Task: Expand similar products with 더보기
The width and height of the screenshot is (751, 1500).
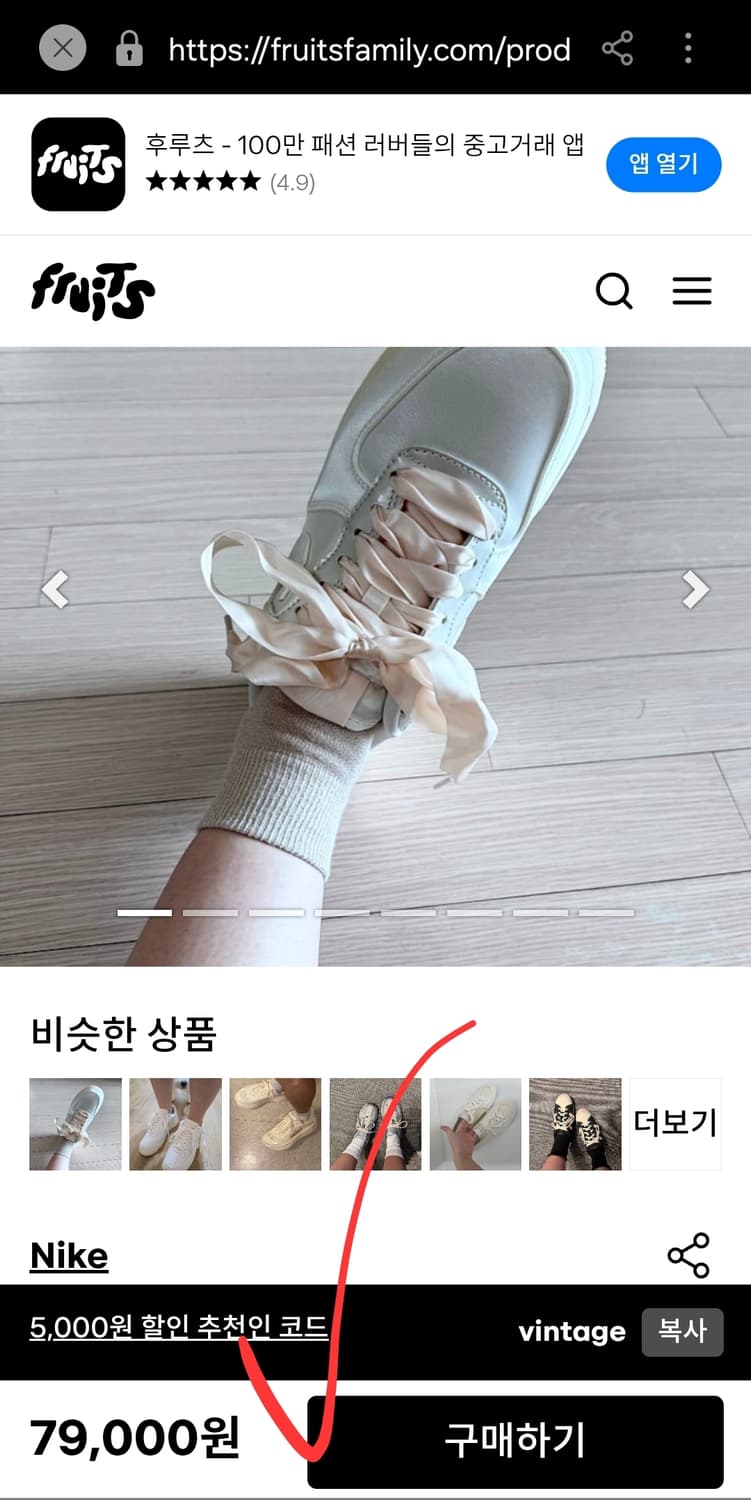Action: point(675,1122)
